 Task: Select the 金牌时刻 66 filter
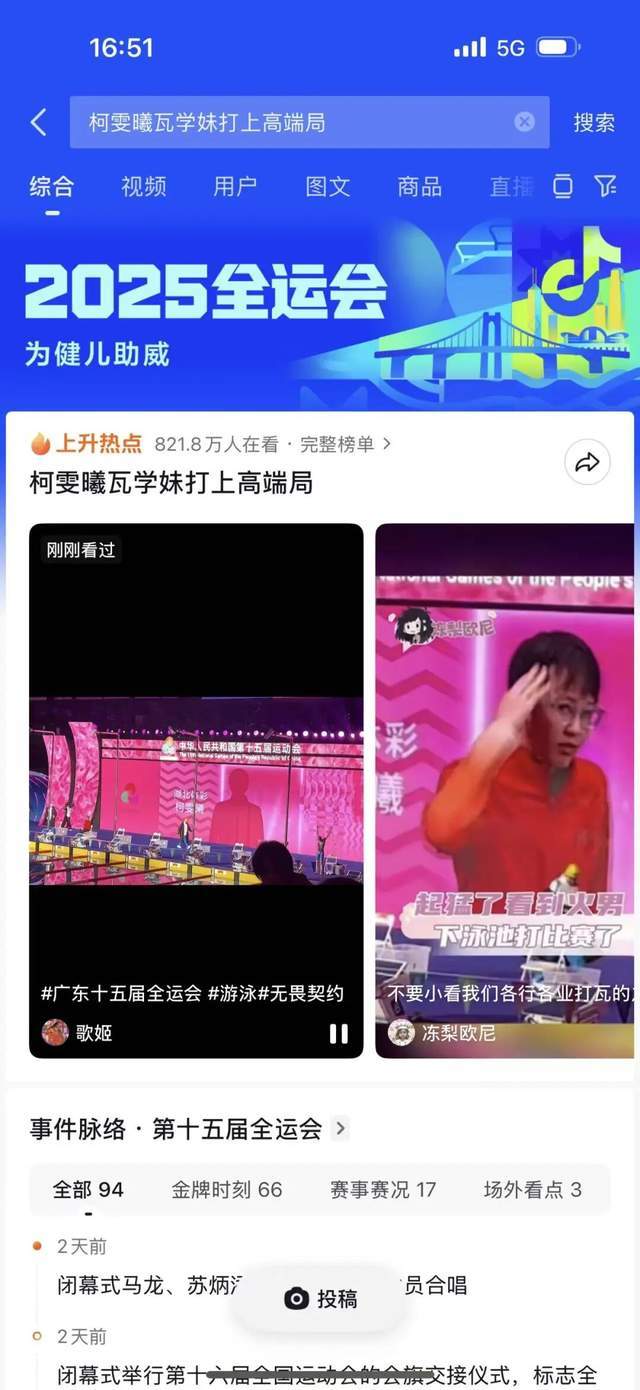coord(227,1190)
